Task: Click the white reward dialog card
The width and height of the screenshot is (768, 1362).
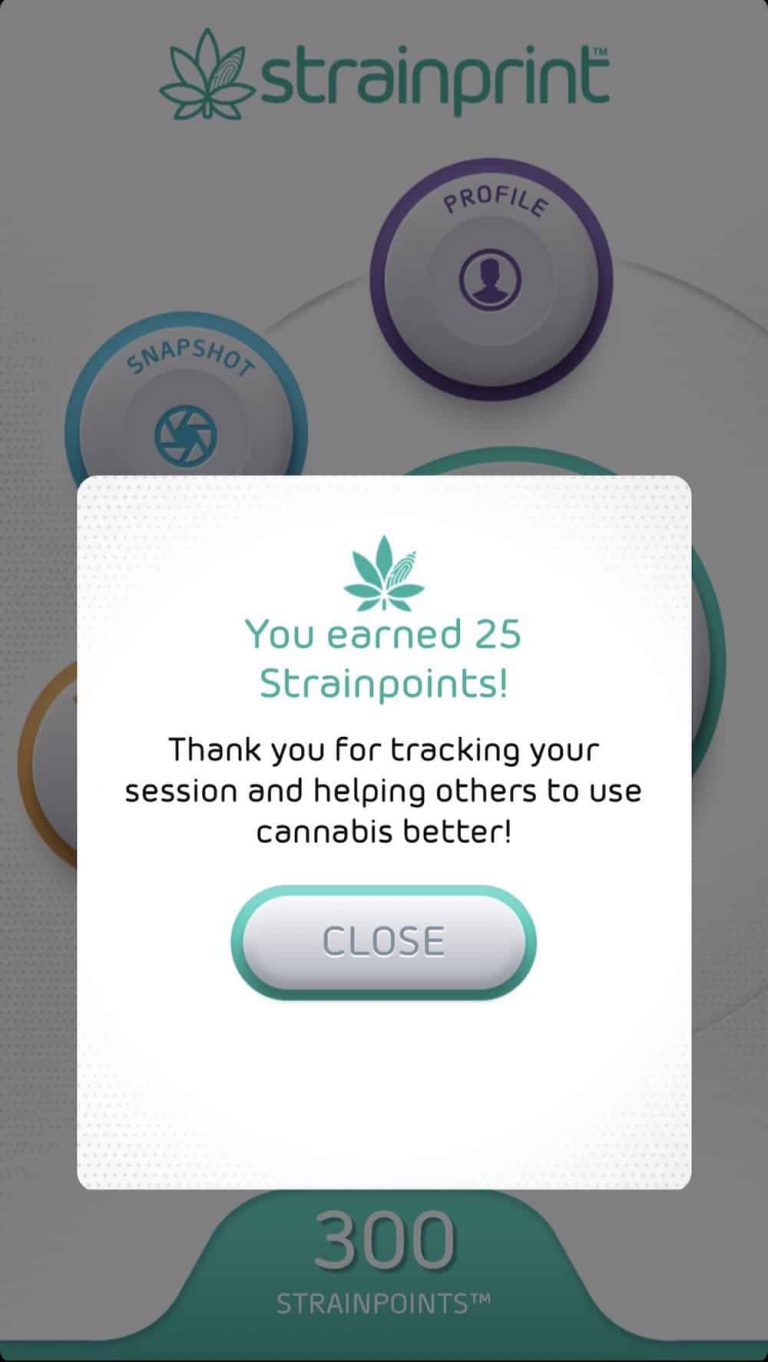Action: click(384, 1080)
